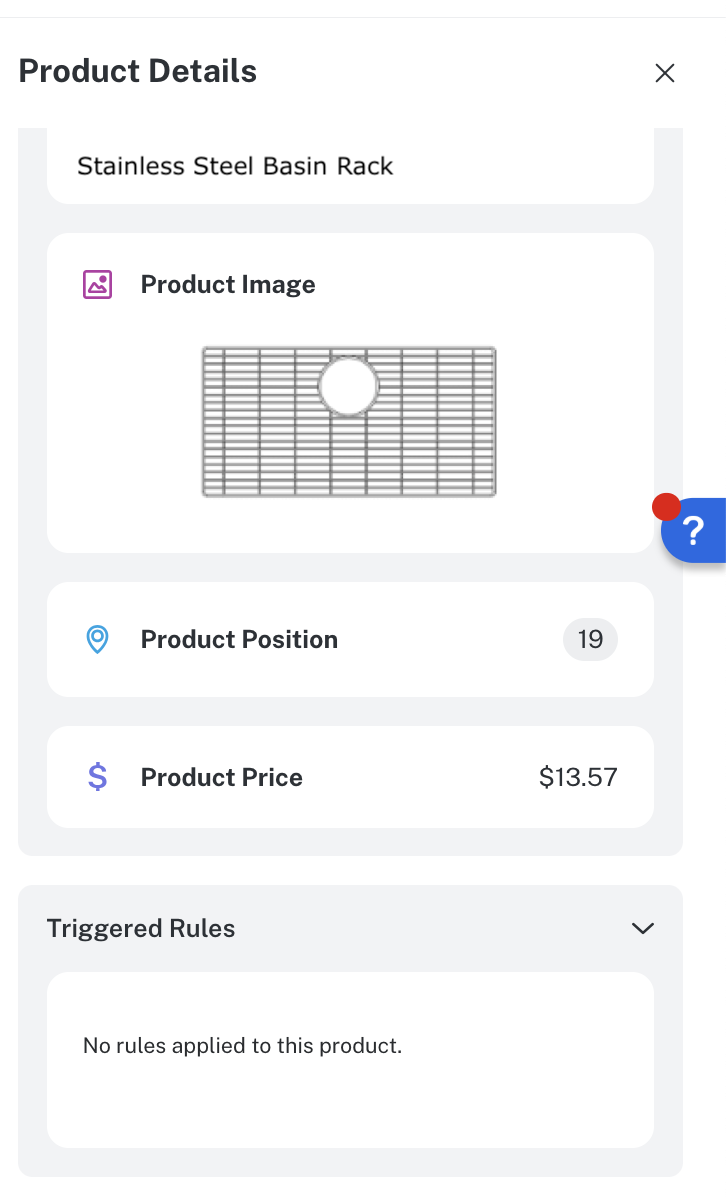Click the Product Details title
This screenshot has height=1198, width=726.
point(137,71)
